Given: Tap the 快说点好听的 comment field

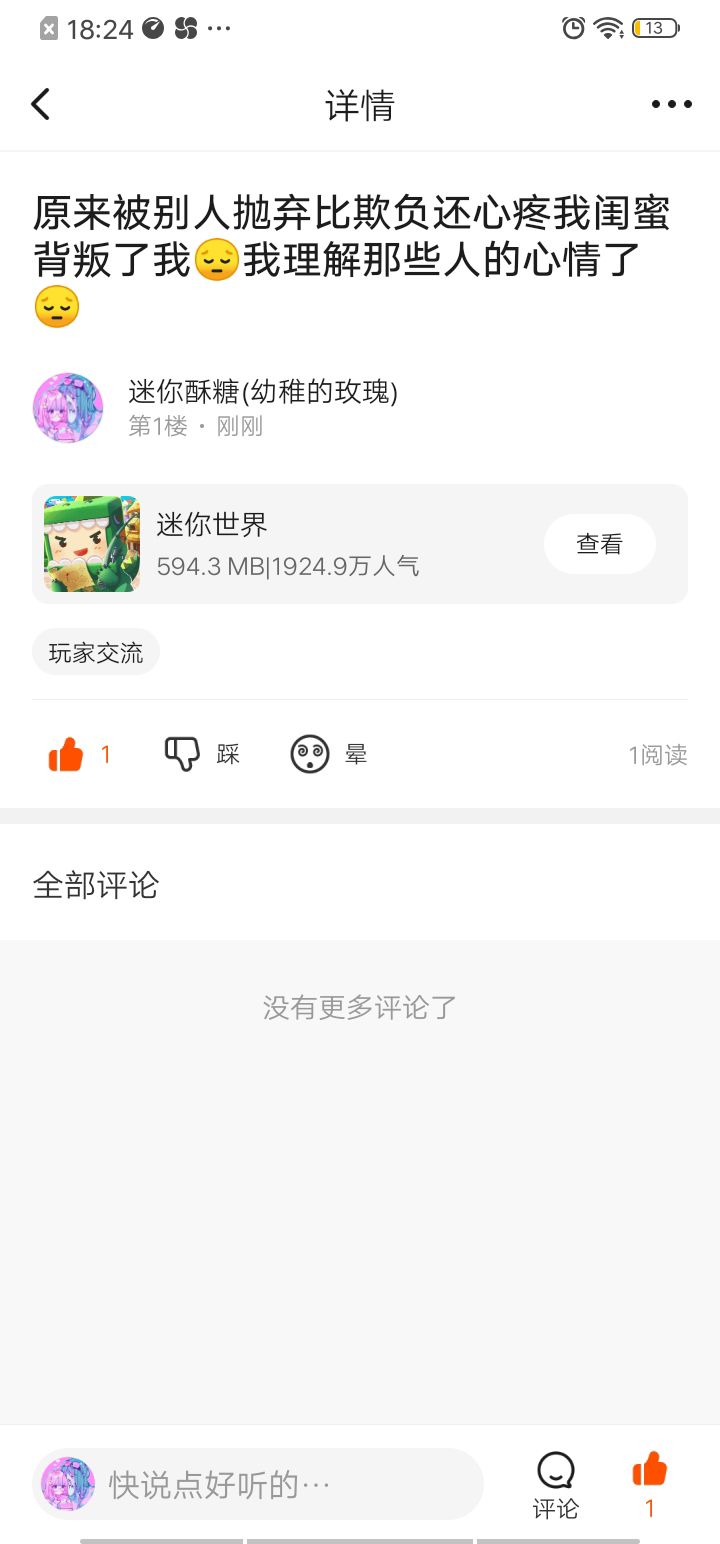Looking at the screenshot, I should 280,1484.
